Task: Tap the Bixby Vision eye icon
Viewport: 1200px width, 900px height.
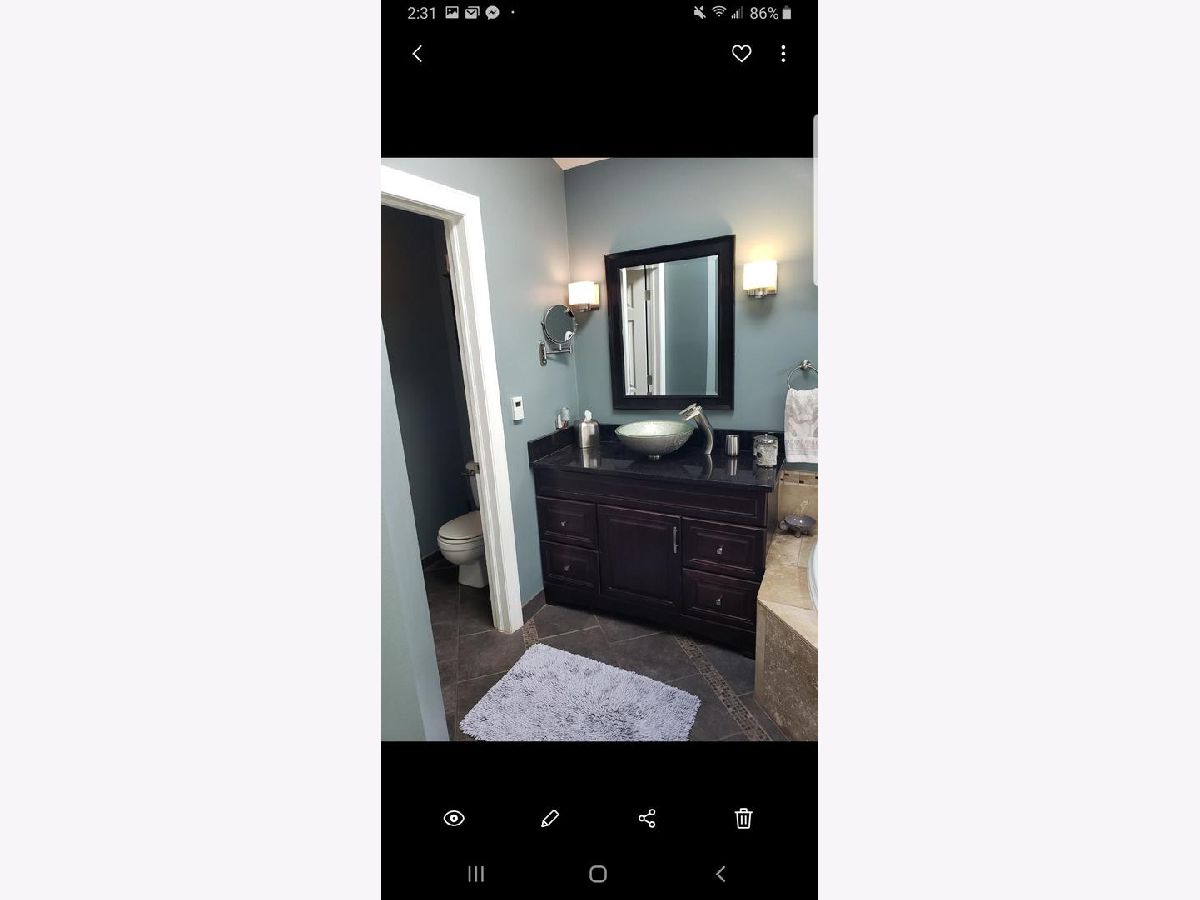Action: (x=454, y=818)
